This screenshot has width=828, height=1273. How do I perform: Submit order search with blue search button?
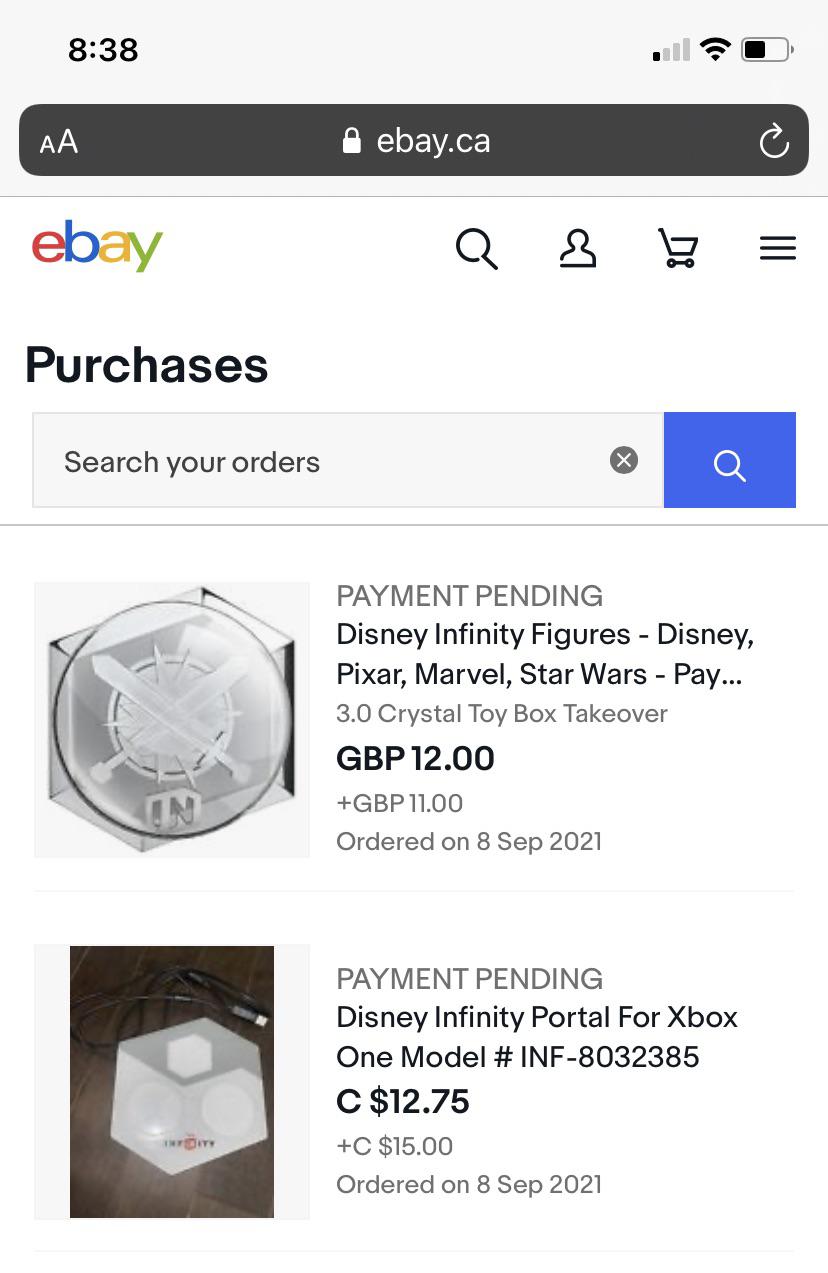click(730, 460)
